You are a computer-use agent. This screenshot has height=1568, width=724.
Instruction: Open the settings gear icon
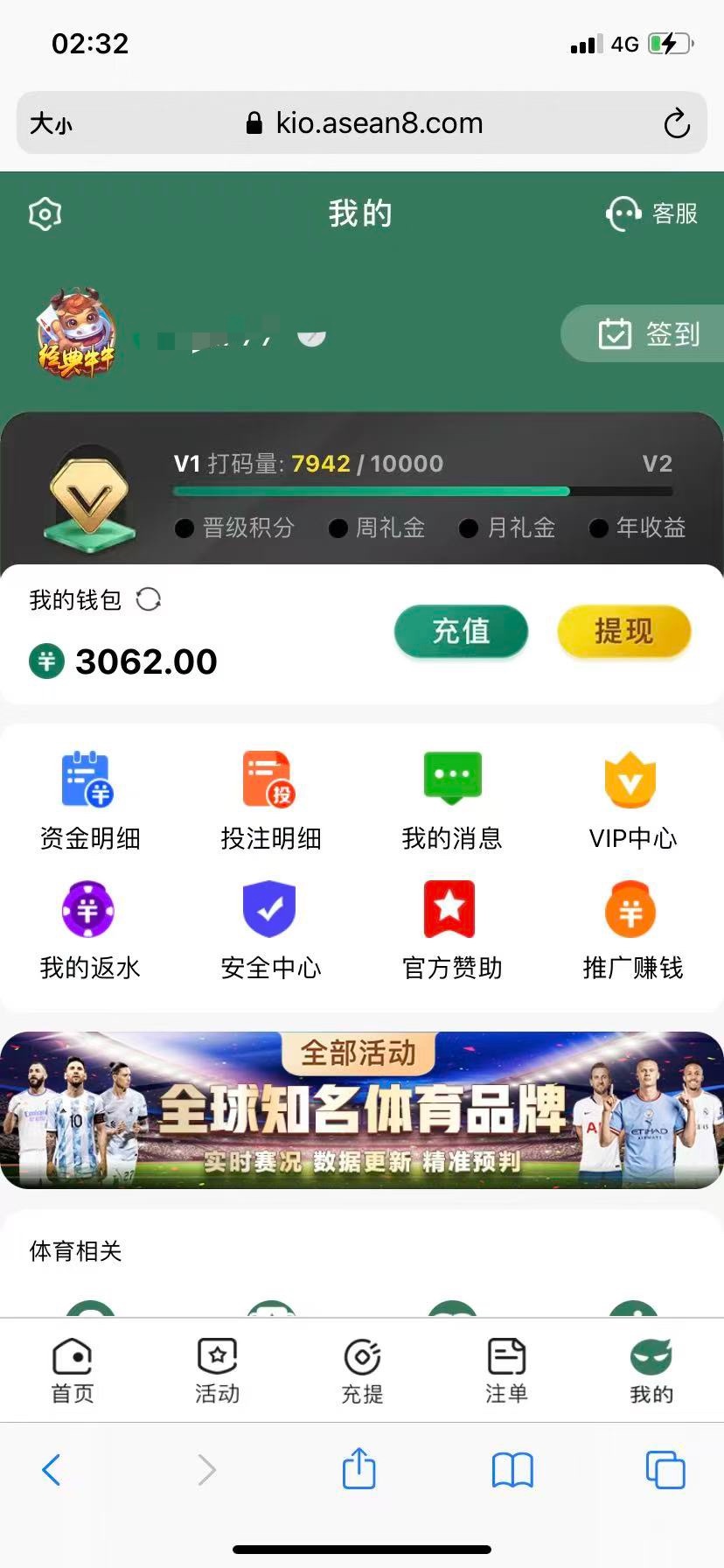[45, 213]
